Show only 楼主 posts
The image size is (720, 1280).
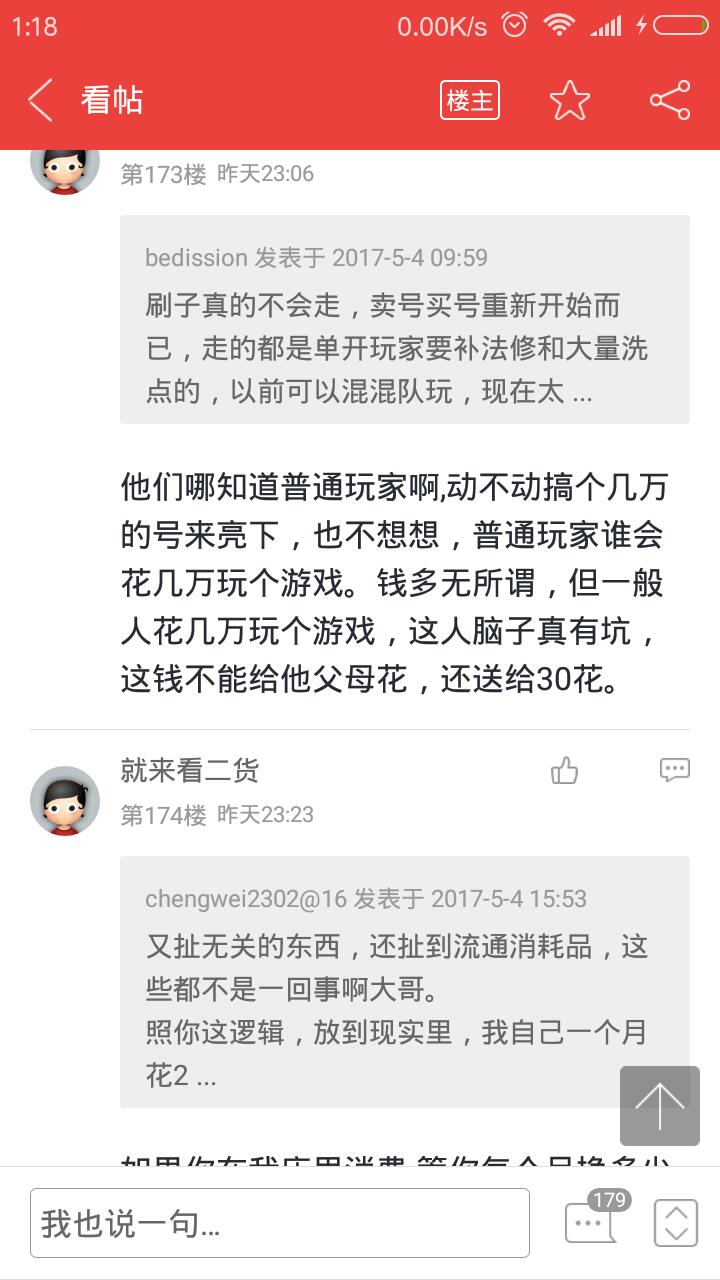point(469,101)
